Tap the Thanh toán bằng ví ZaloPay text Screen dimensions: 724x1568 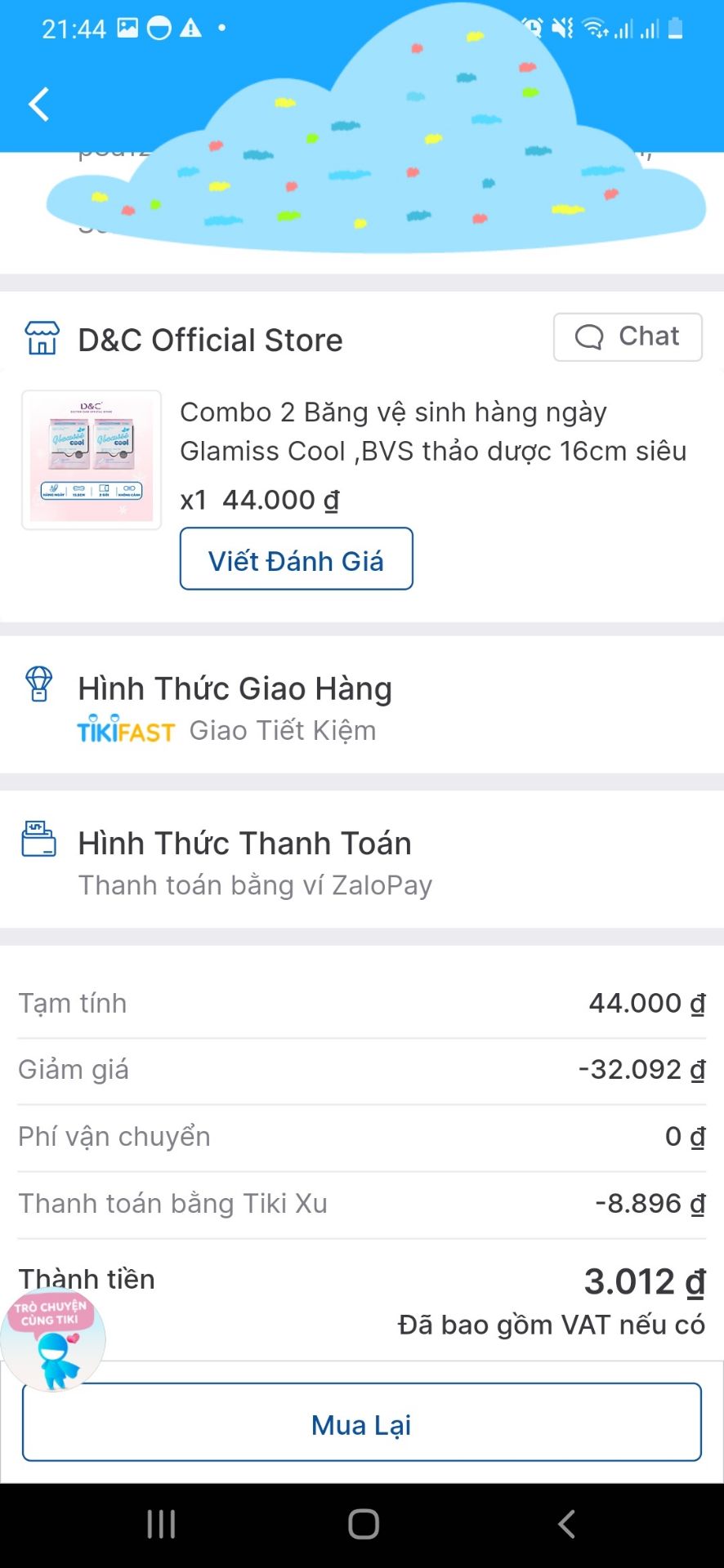(255, 884)
